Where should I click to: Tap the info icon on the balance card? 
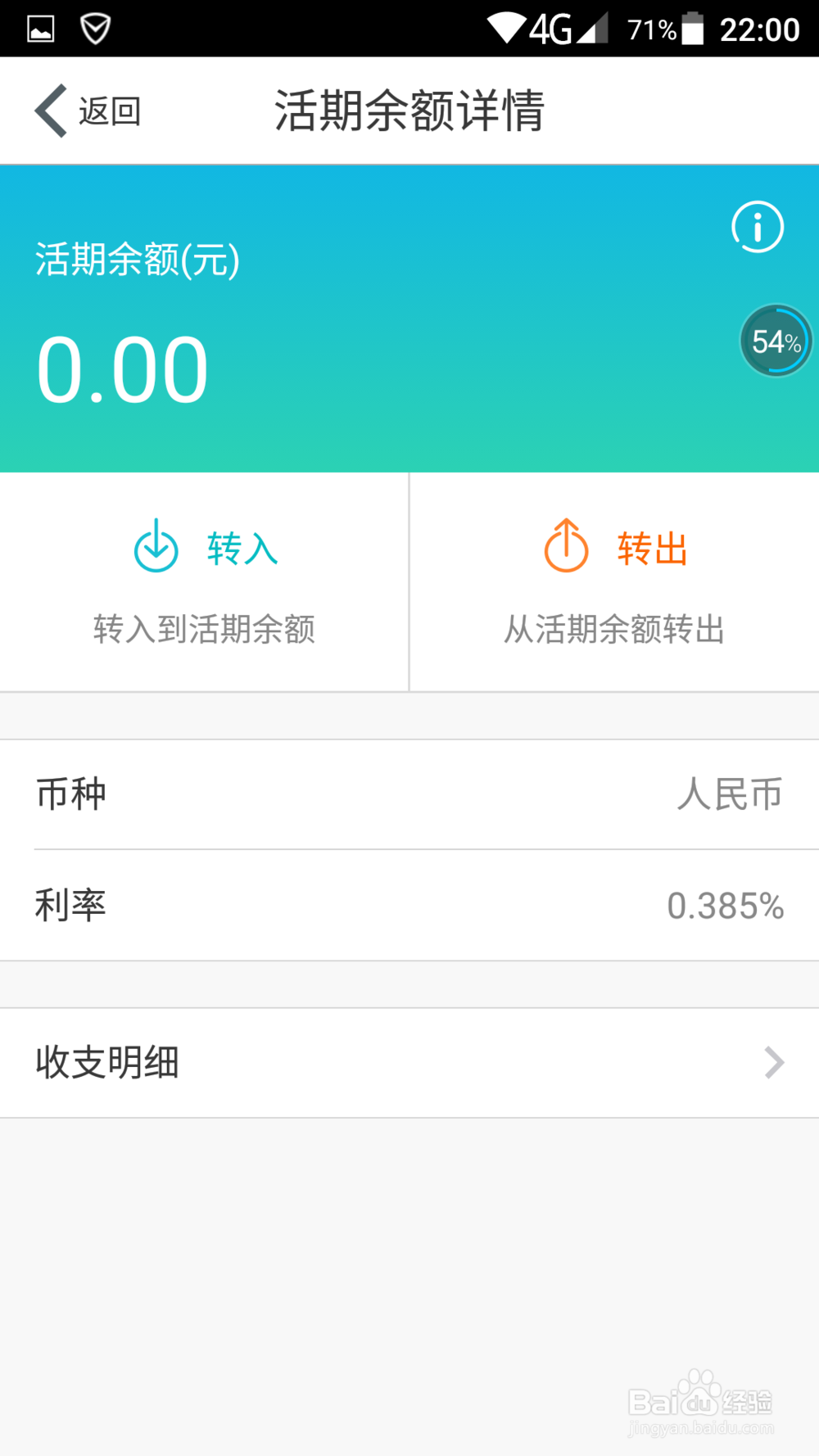pos(756,228)
